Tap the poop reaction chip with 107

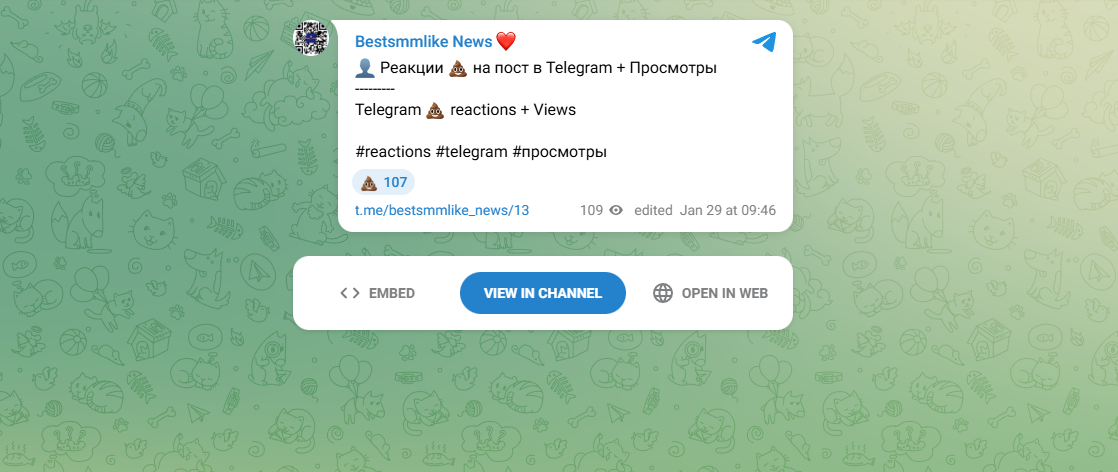[383, 182]
